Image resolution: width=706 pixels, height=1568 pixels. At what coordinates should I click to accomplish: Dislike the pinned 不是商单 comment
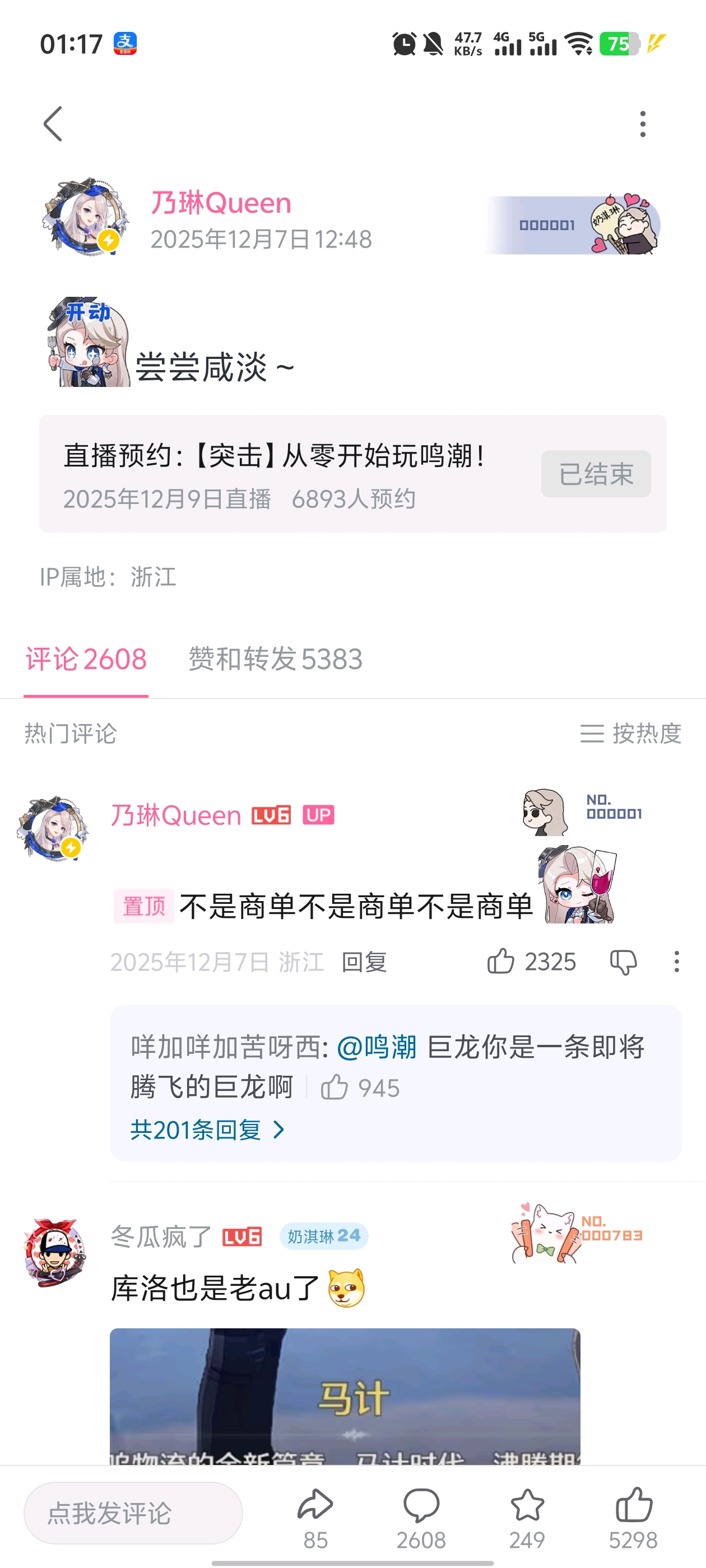pyautogui.click(x=623, y=962)
